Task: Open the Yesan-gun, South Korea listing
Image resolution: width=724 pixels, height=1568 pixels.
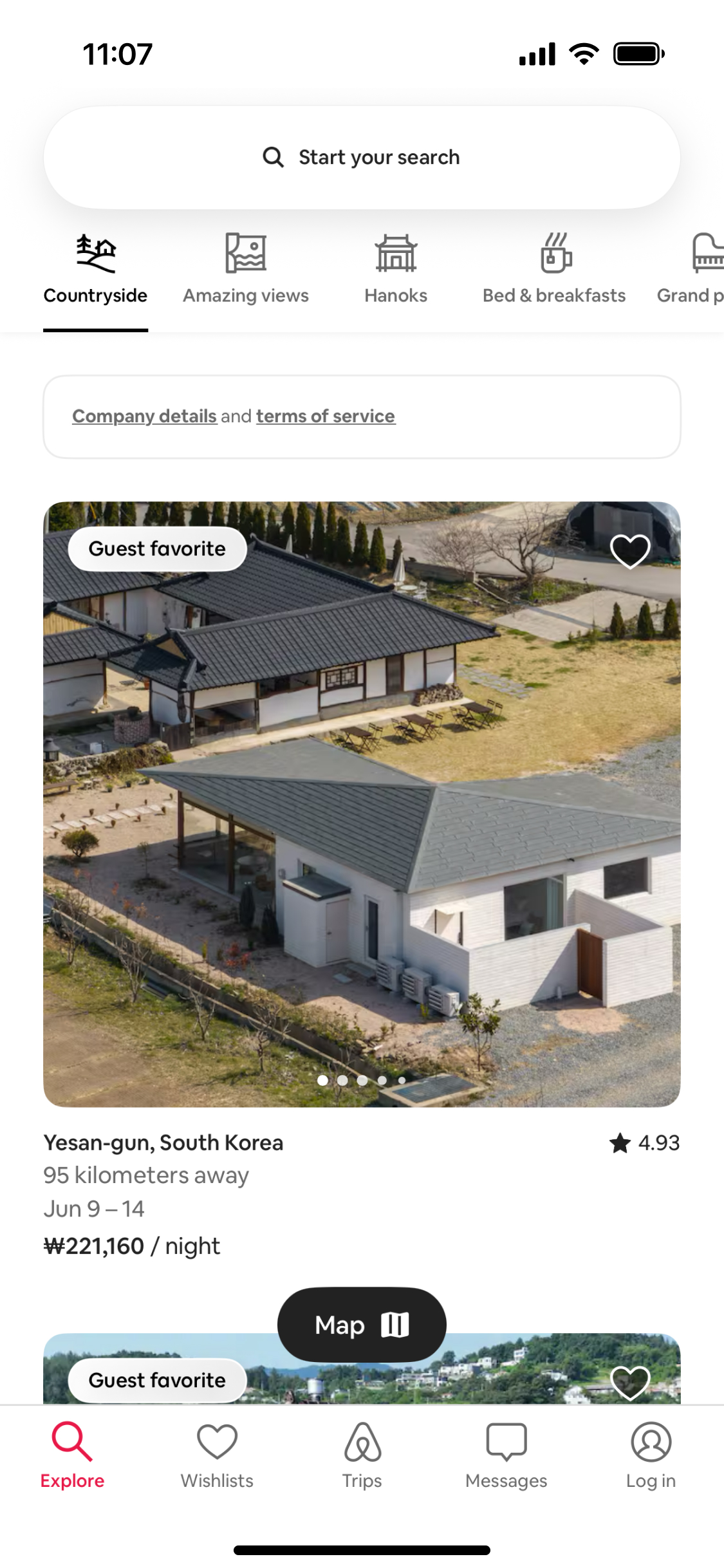Action: coord(360,805)
